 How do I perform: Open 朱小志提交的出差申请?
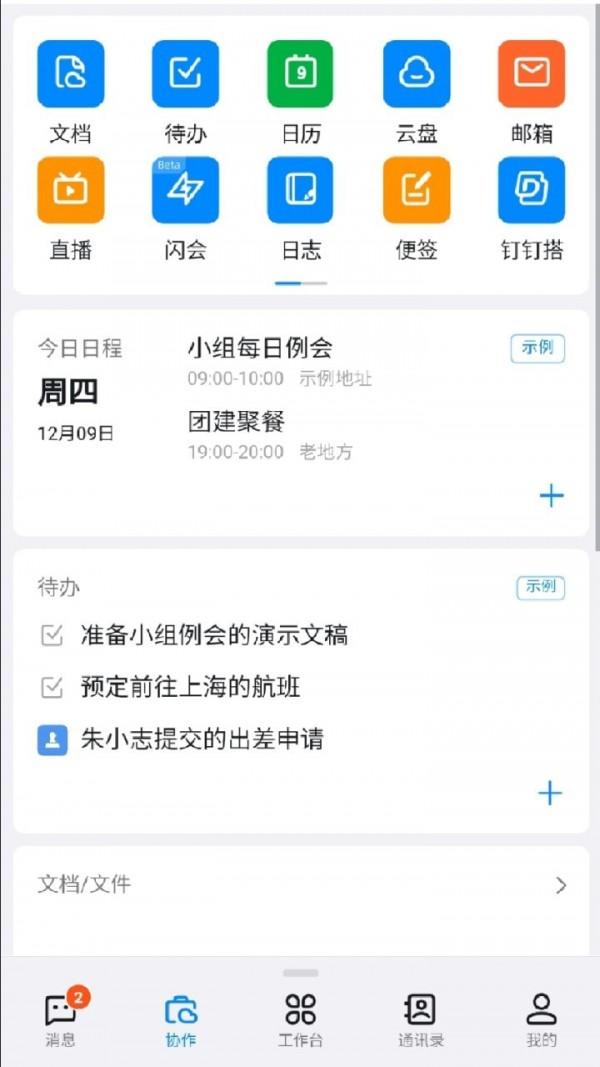(x=202, y=740)
